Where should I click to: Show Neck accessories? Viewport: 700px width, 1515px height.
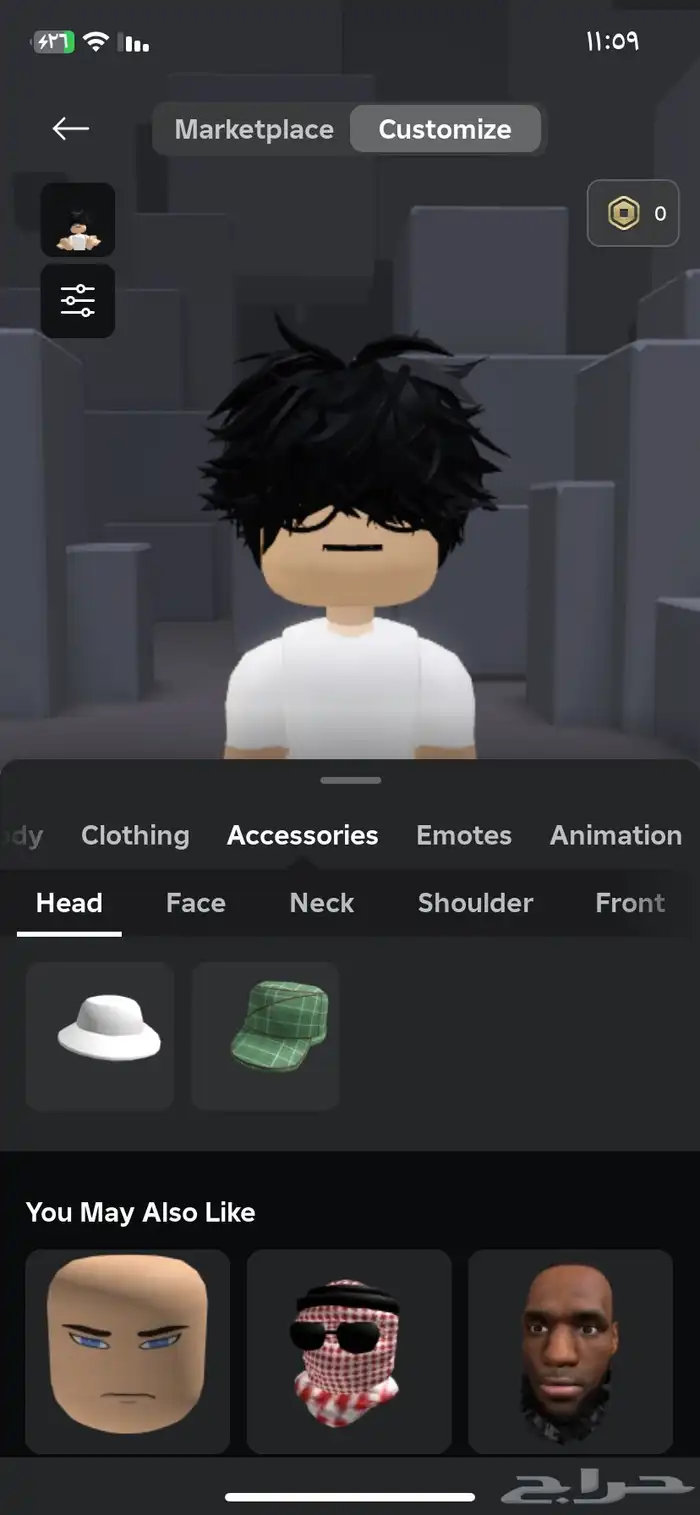tap(322, 903)
